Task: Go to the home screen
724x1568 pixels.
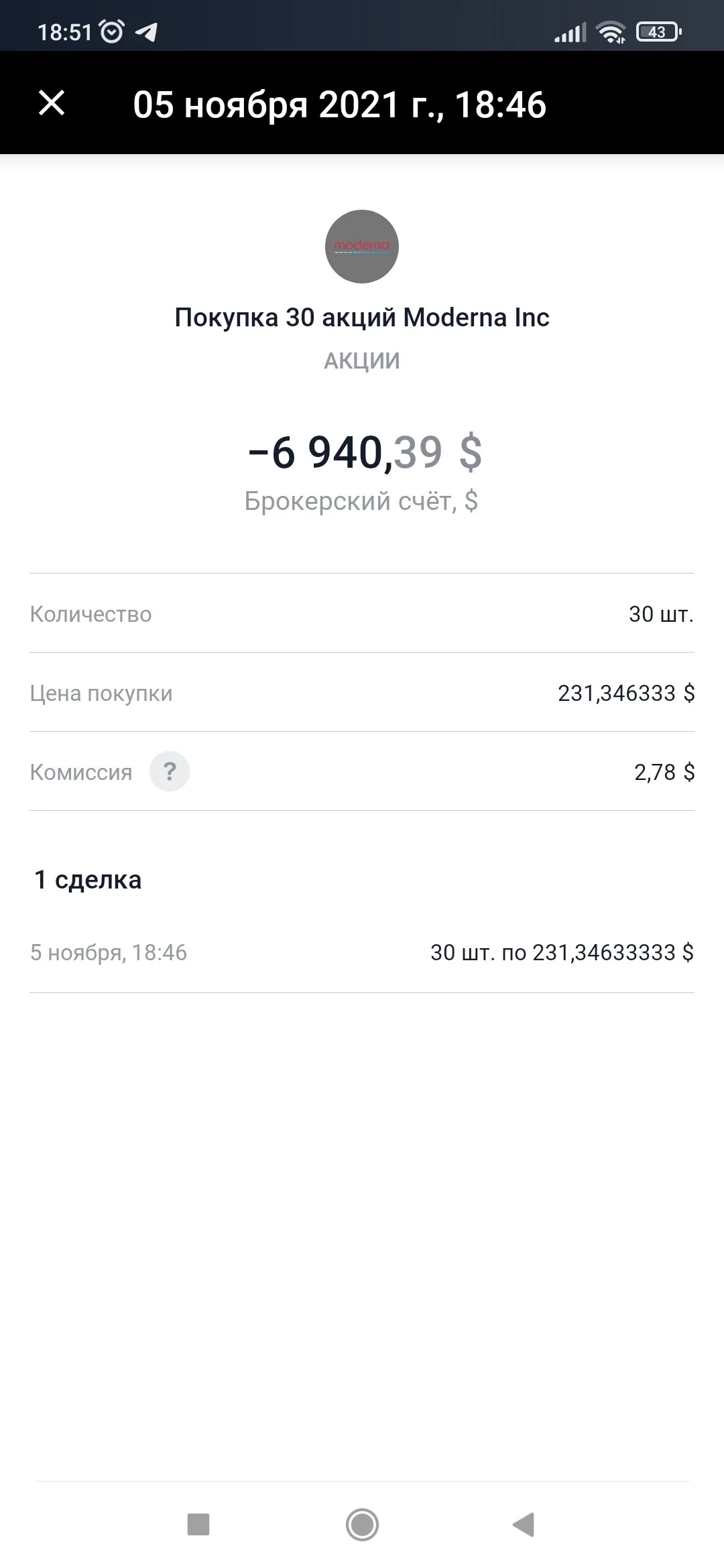Action: (x=362, y=1524)
